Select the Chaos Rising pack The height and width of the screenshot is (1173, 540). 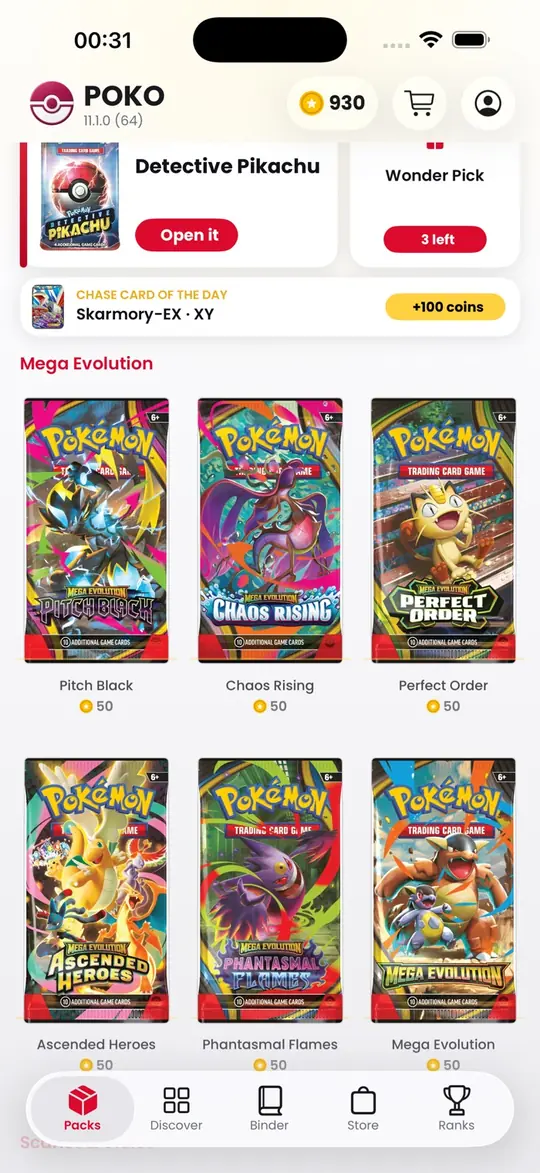tap(270, 530)
